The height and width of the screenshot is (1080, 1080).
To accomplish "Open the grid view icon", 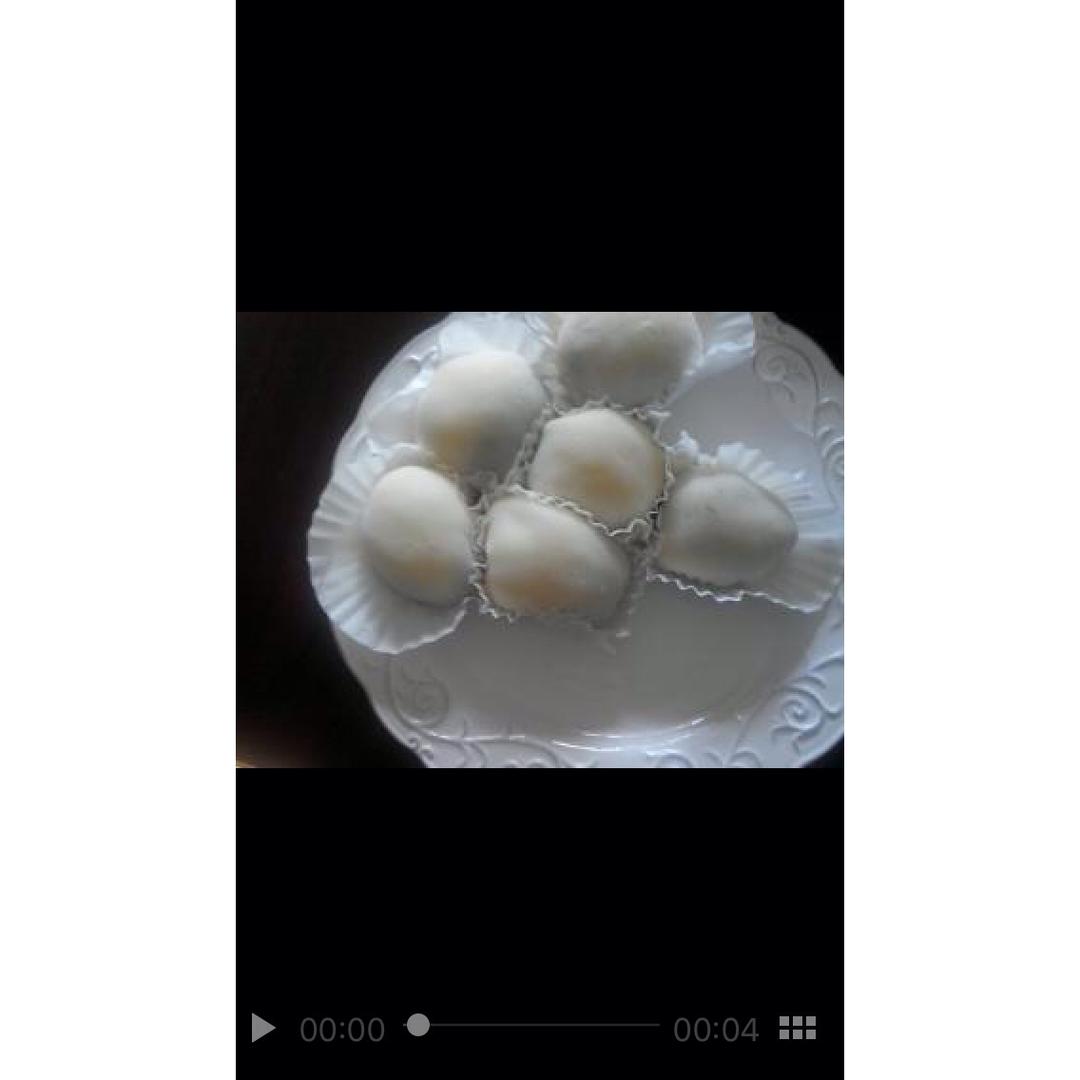I will [x=797, y=1028].
